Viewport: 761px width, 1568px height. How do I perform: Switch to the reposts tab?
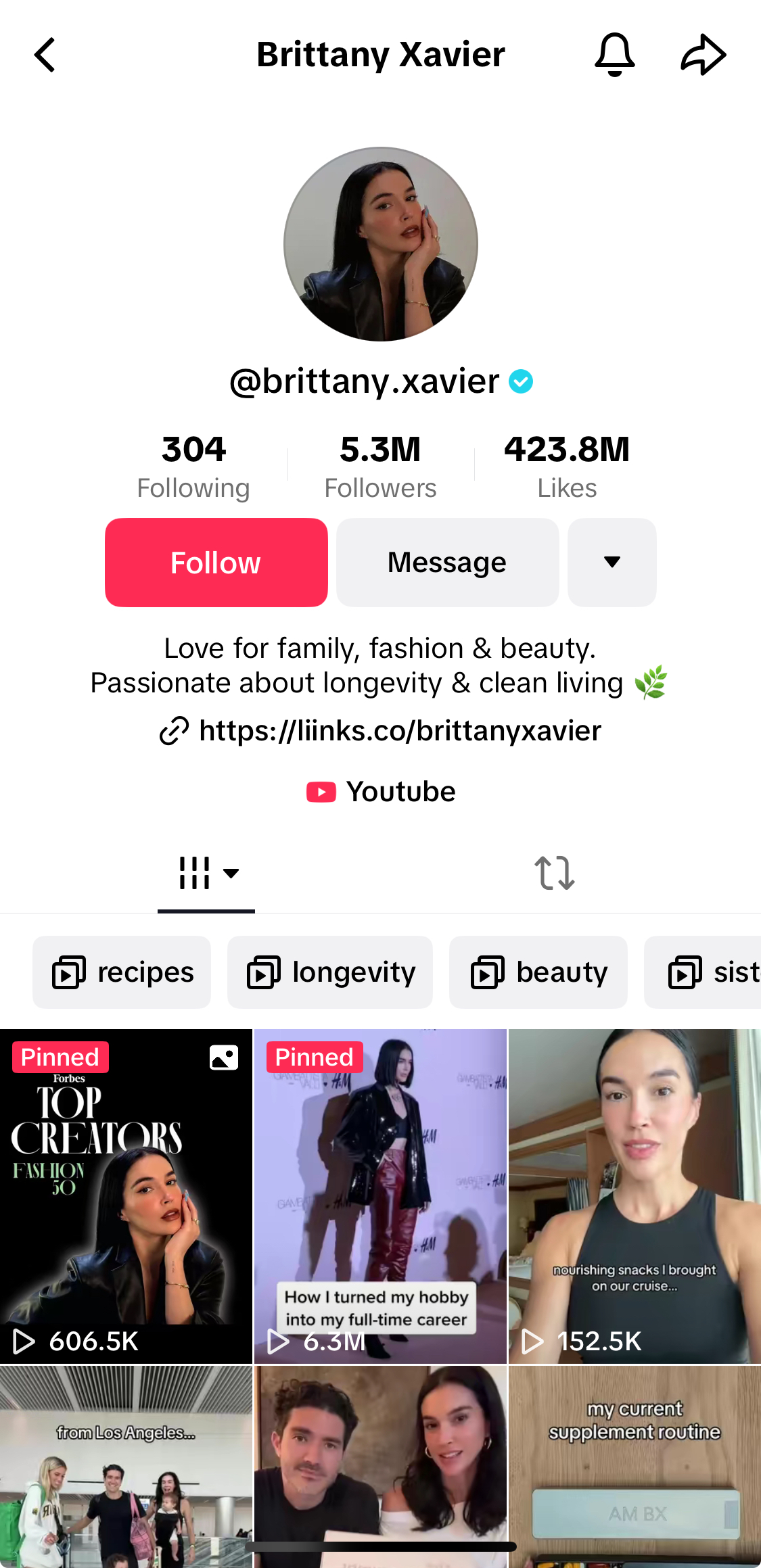click(x=554, y=873)
